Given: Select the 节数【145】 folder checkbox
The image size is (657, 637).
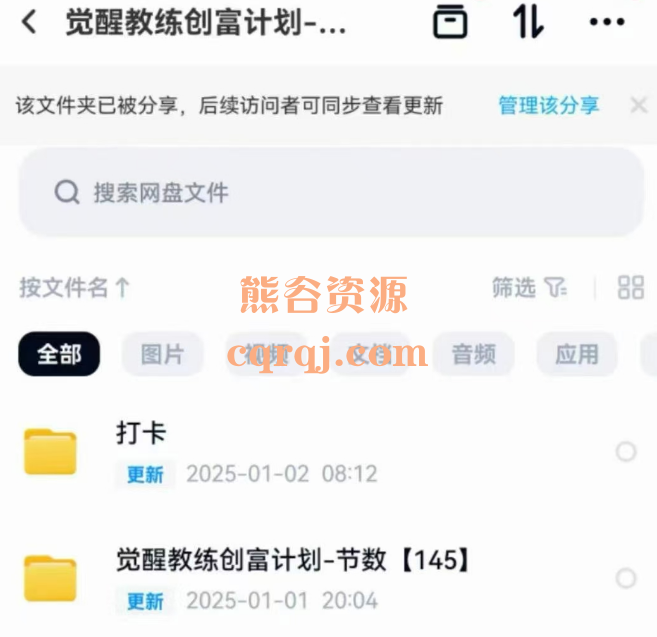Looking at the screenshot, I should [x=626, y=578].
